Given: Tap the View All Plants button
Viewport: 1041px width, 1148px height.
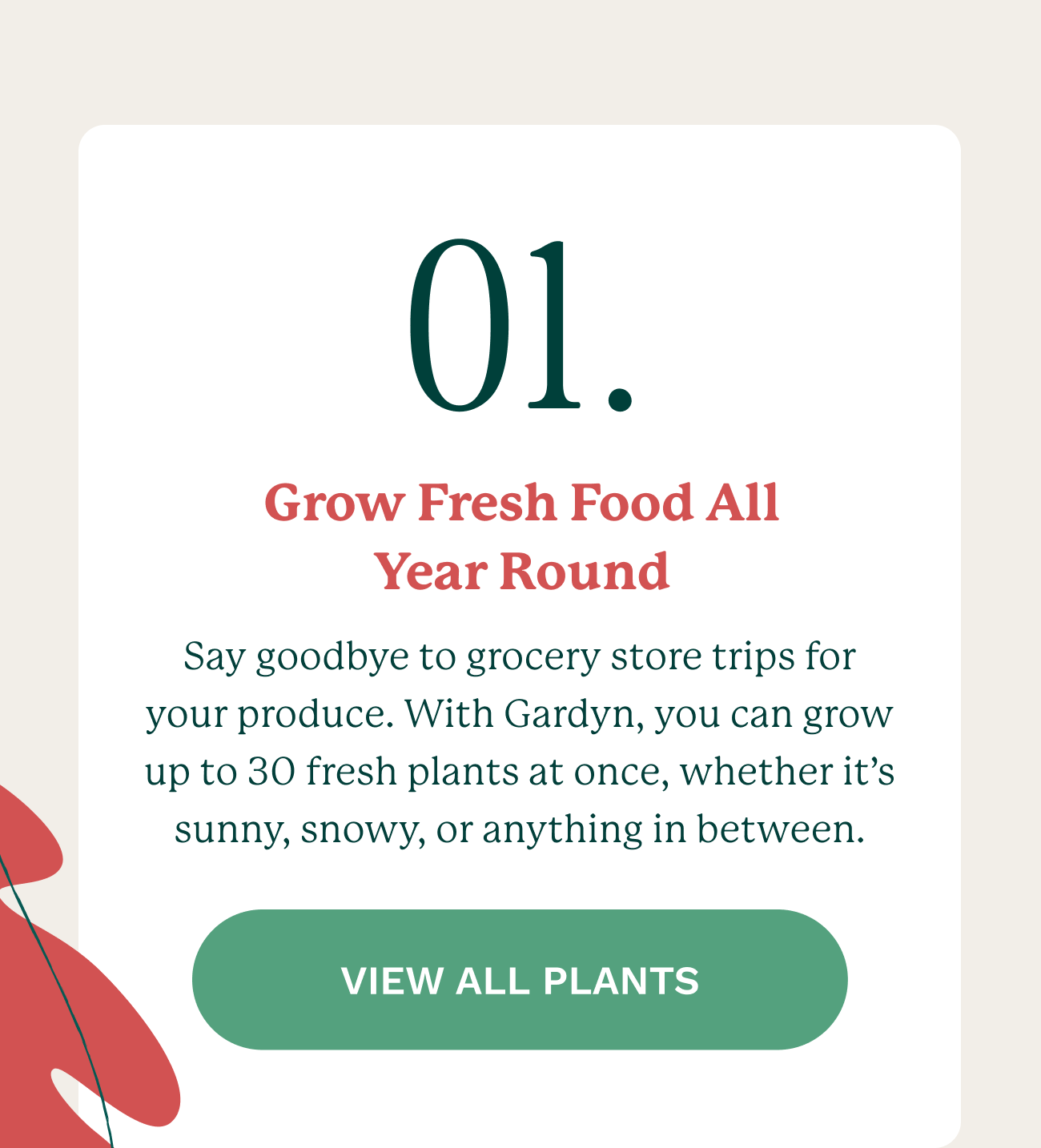Looking at the screenshot, I should click(520, 979).
